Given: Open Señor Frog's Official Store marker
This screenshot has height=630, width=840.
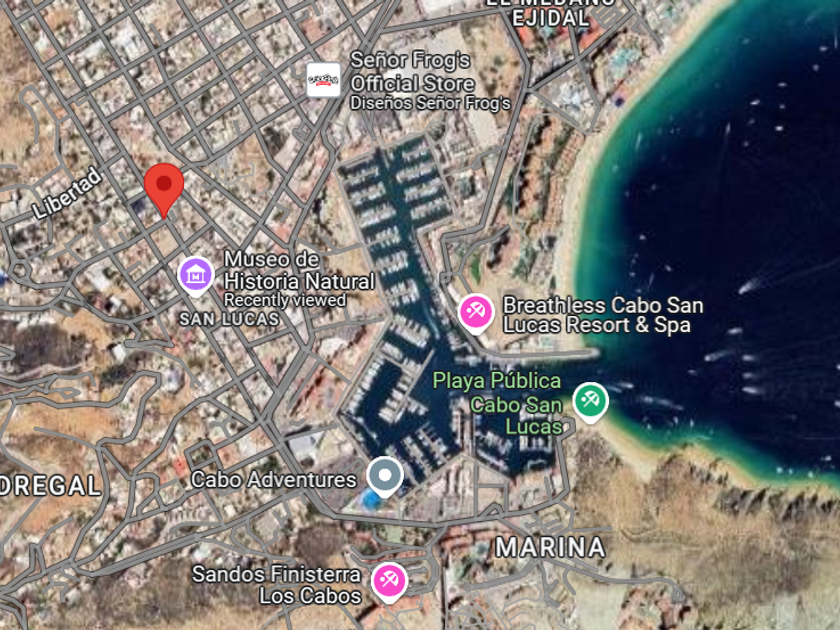Looking at the screenshot, I should click(324, 80).
